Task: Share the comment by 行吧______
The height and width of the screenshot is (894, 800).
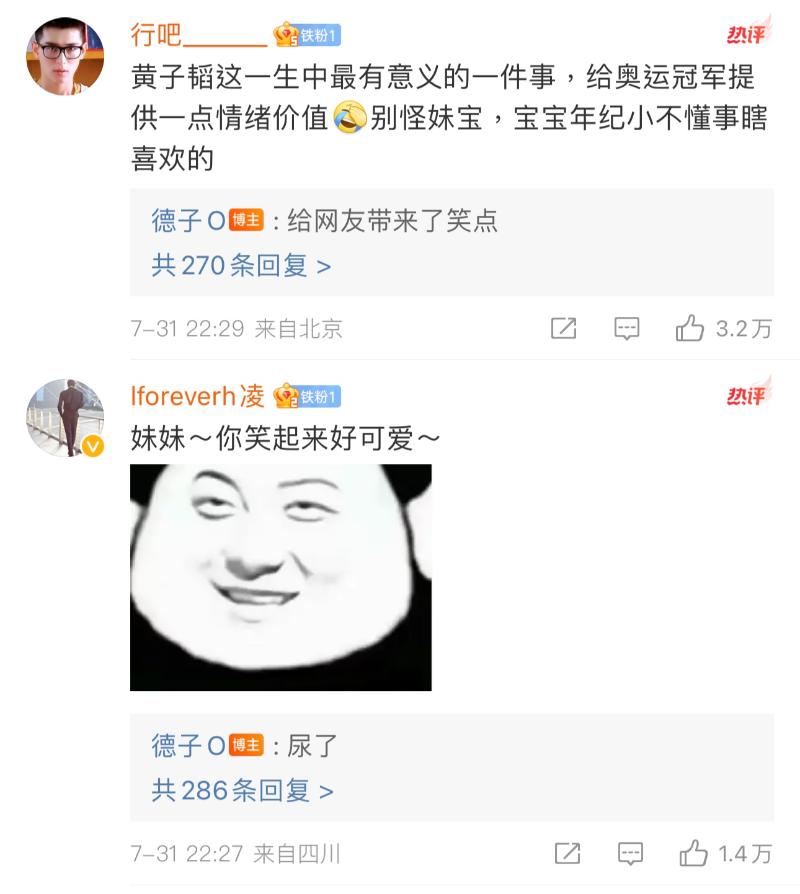Action: 564,328
